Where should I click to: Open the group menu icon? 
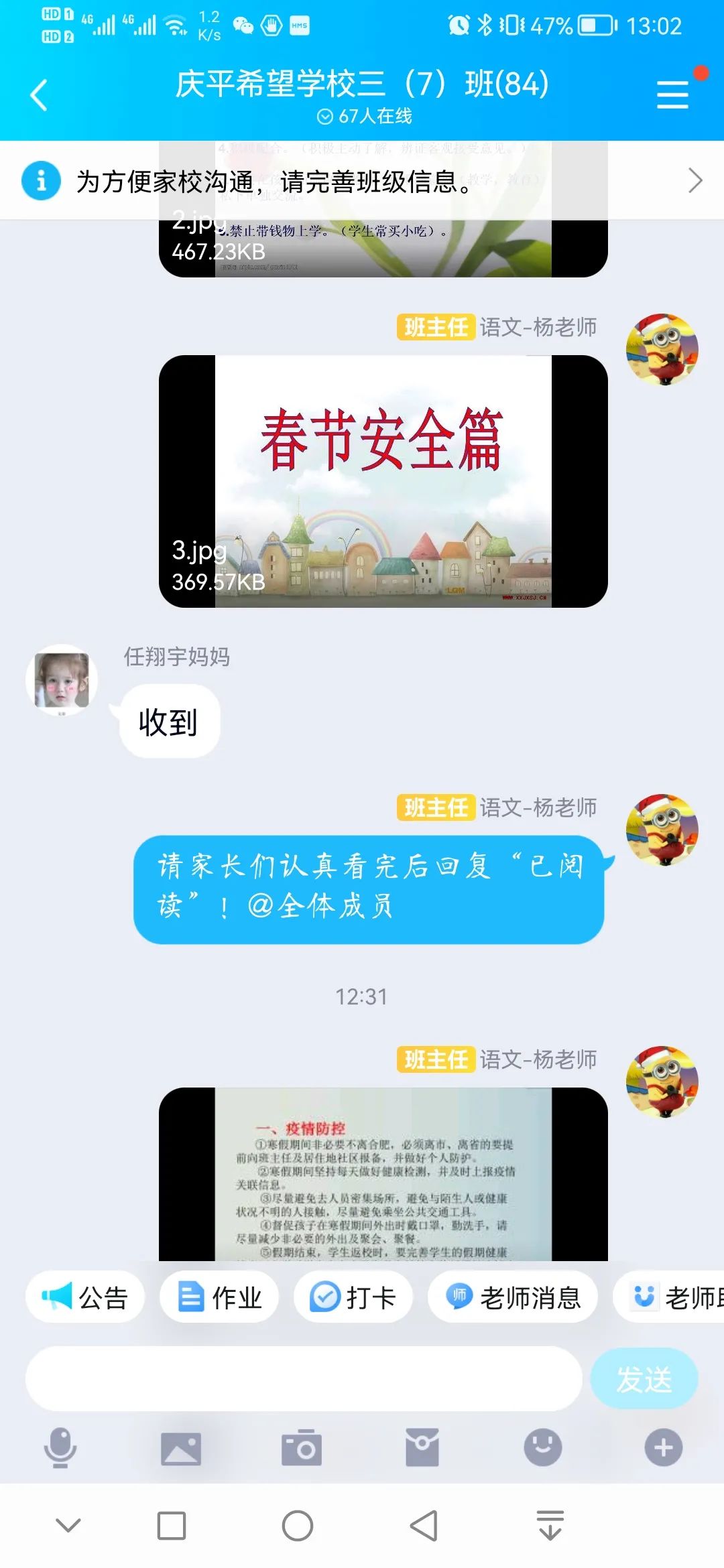(x=672, y=94)
